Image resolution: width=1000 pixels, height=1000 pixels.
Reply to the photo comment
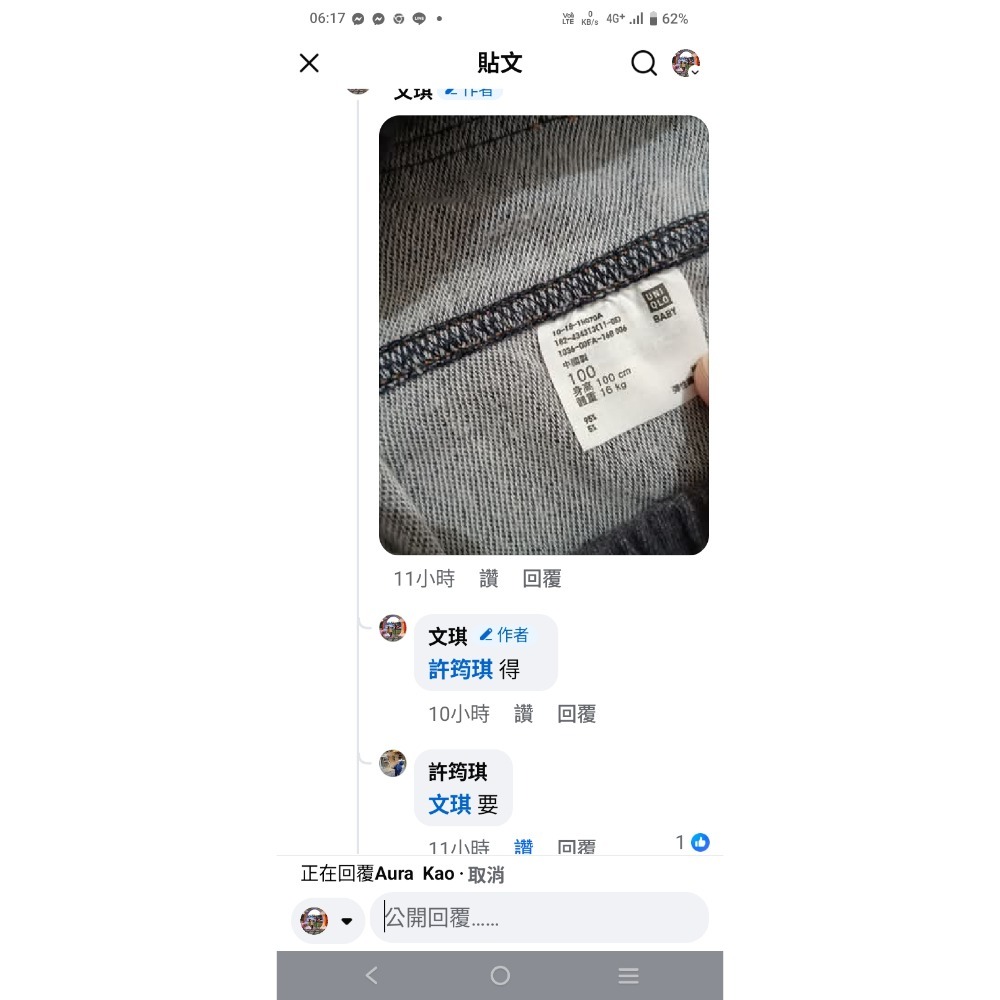pyautogui.click(x=542, y=578)
